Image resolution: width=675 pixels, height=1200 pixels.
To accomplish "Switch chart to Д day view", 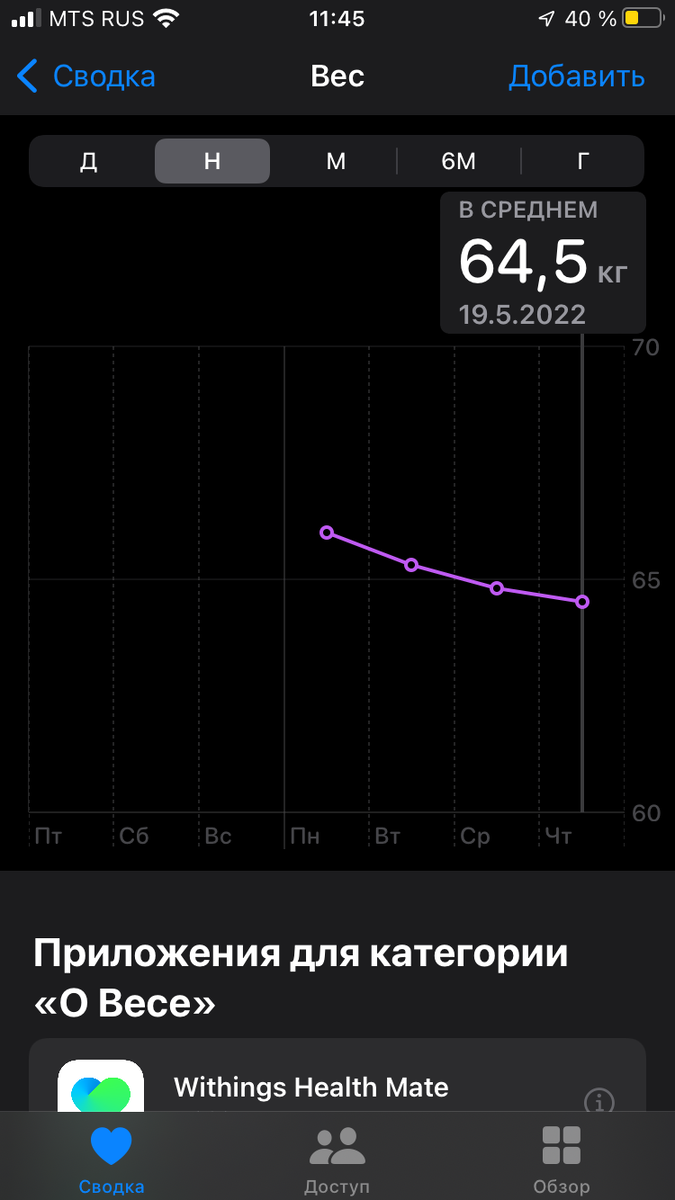I will 89,161.
